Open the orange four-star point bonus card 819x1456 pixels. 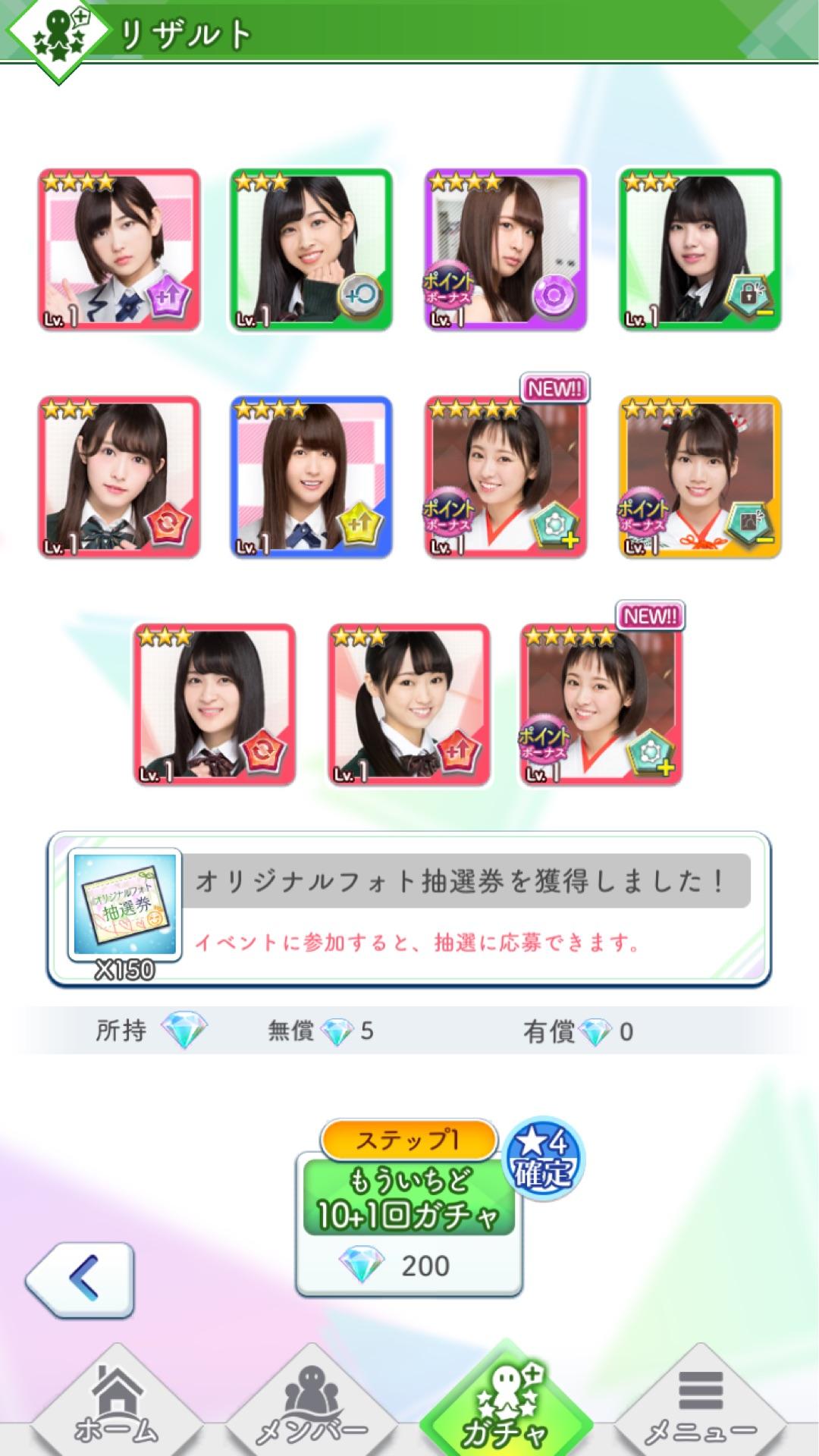tap(700, 477)
